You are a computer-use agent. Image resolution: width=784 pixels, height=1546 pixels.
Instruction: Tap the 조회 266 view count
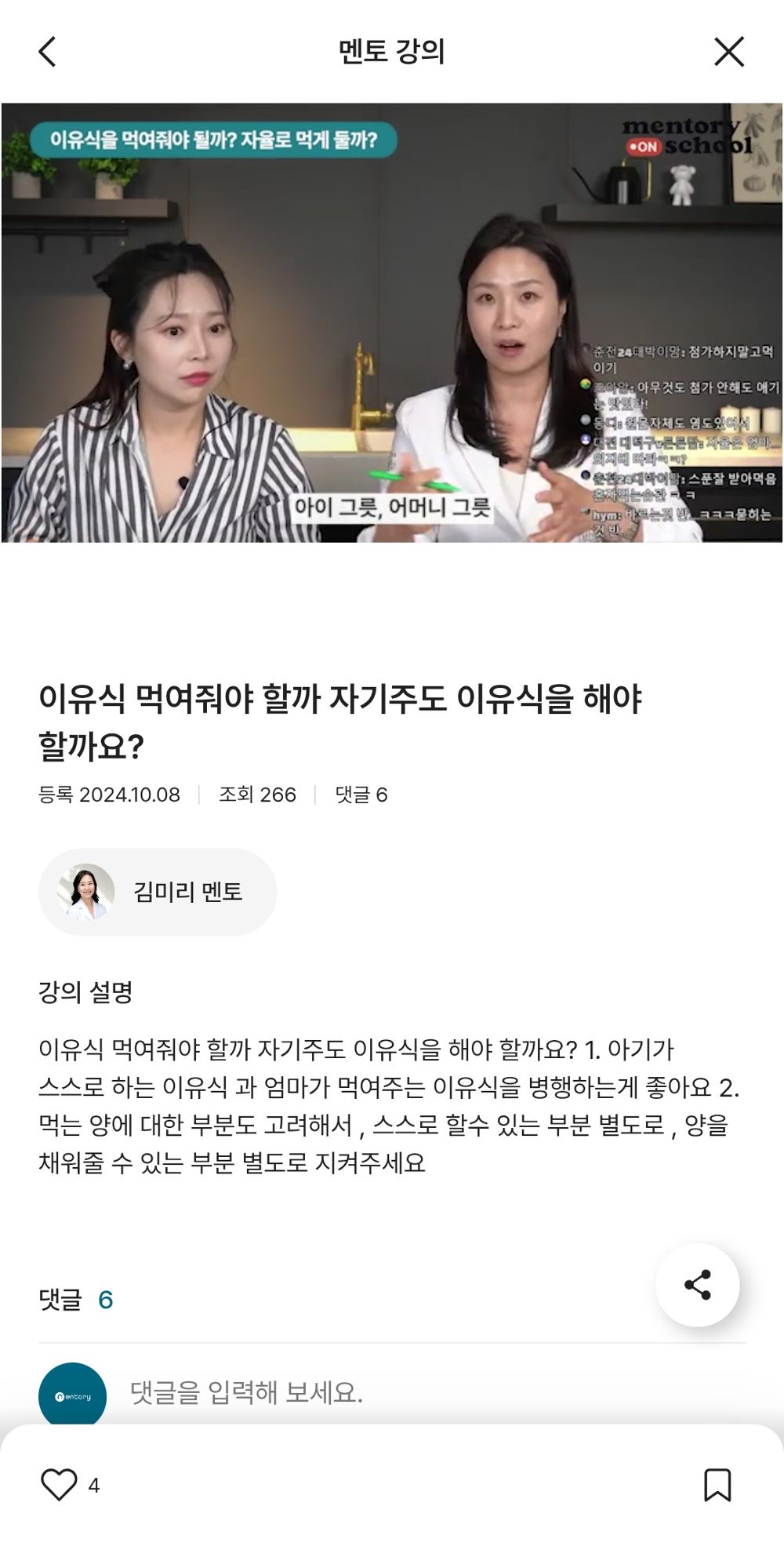[258, 795]
